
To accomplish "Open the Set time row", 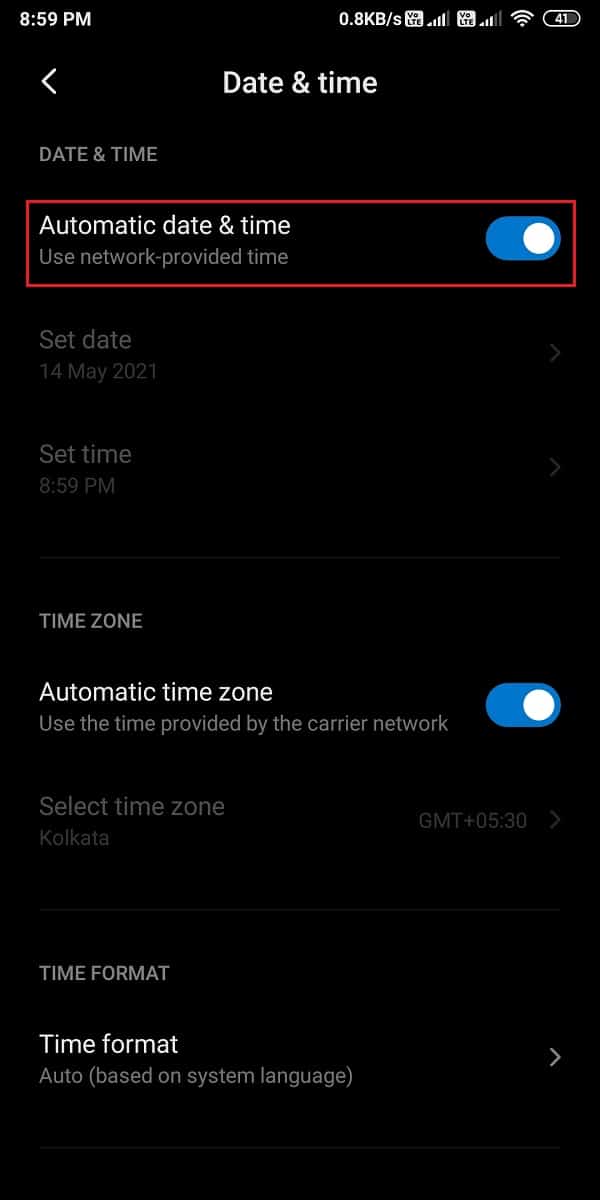I will (x=299, y=468).
